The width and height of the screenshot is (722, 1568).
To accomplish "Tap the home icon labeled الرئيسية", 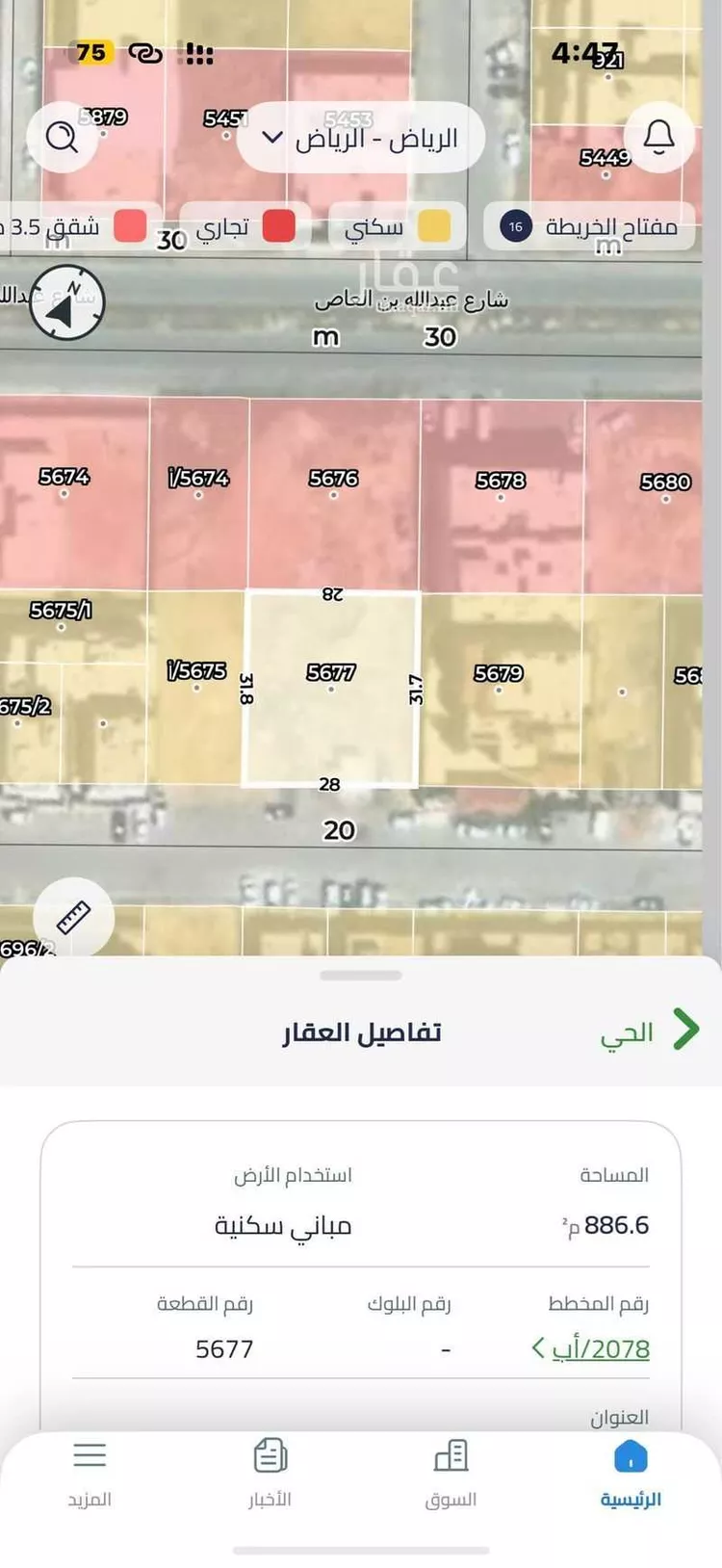I will pos(631,1464).
